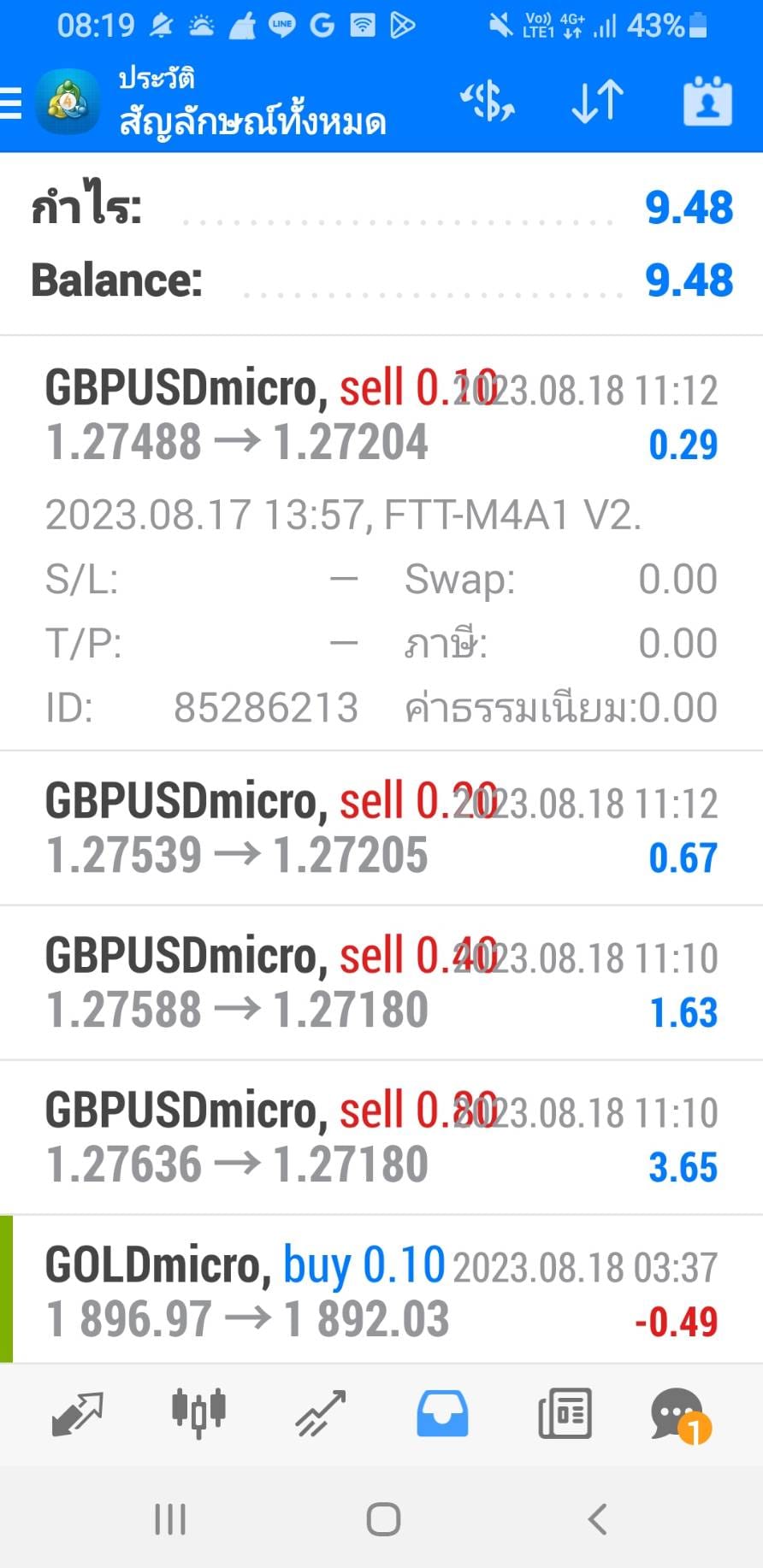Open the sort order arrows
Image resolution: width=763 pixels, height=1568 pixels.
tap(597, 103)
